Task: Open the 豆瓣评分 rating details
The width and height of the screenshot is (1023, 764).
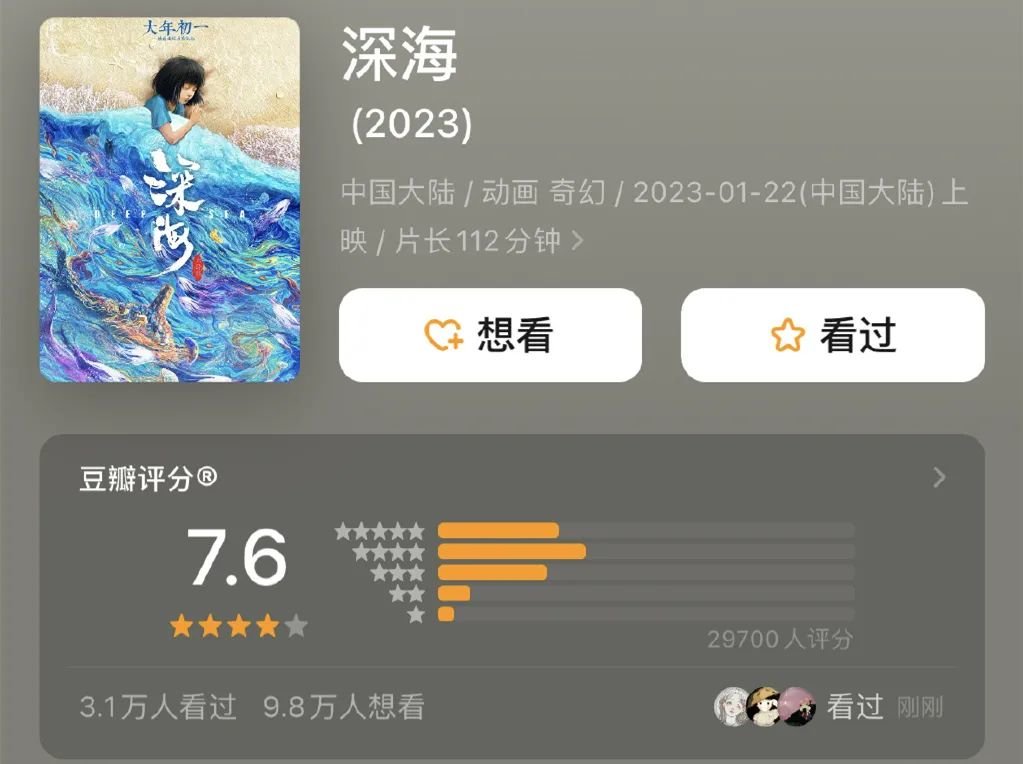Action: pos(938,478)
